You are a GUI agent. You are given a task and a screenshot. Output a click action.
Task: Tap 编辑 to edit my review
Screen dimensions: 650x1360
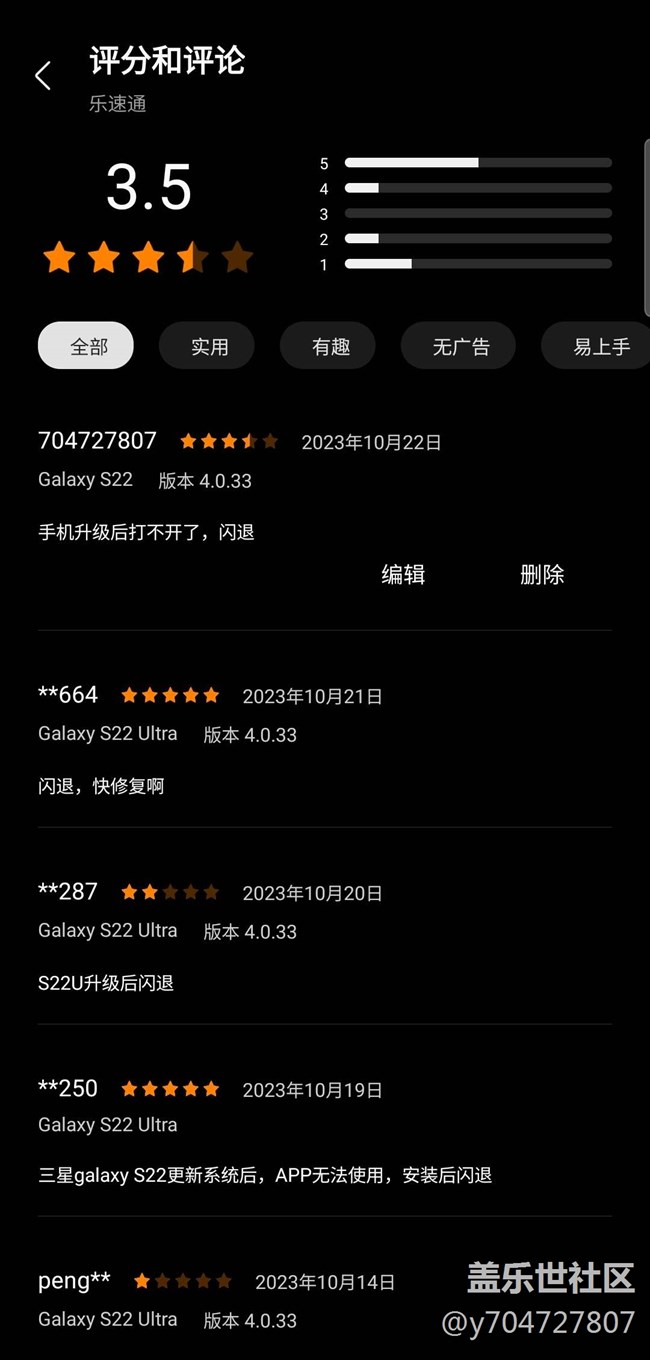[x=403, y=574]
